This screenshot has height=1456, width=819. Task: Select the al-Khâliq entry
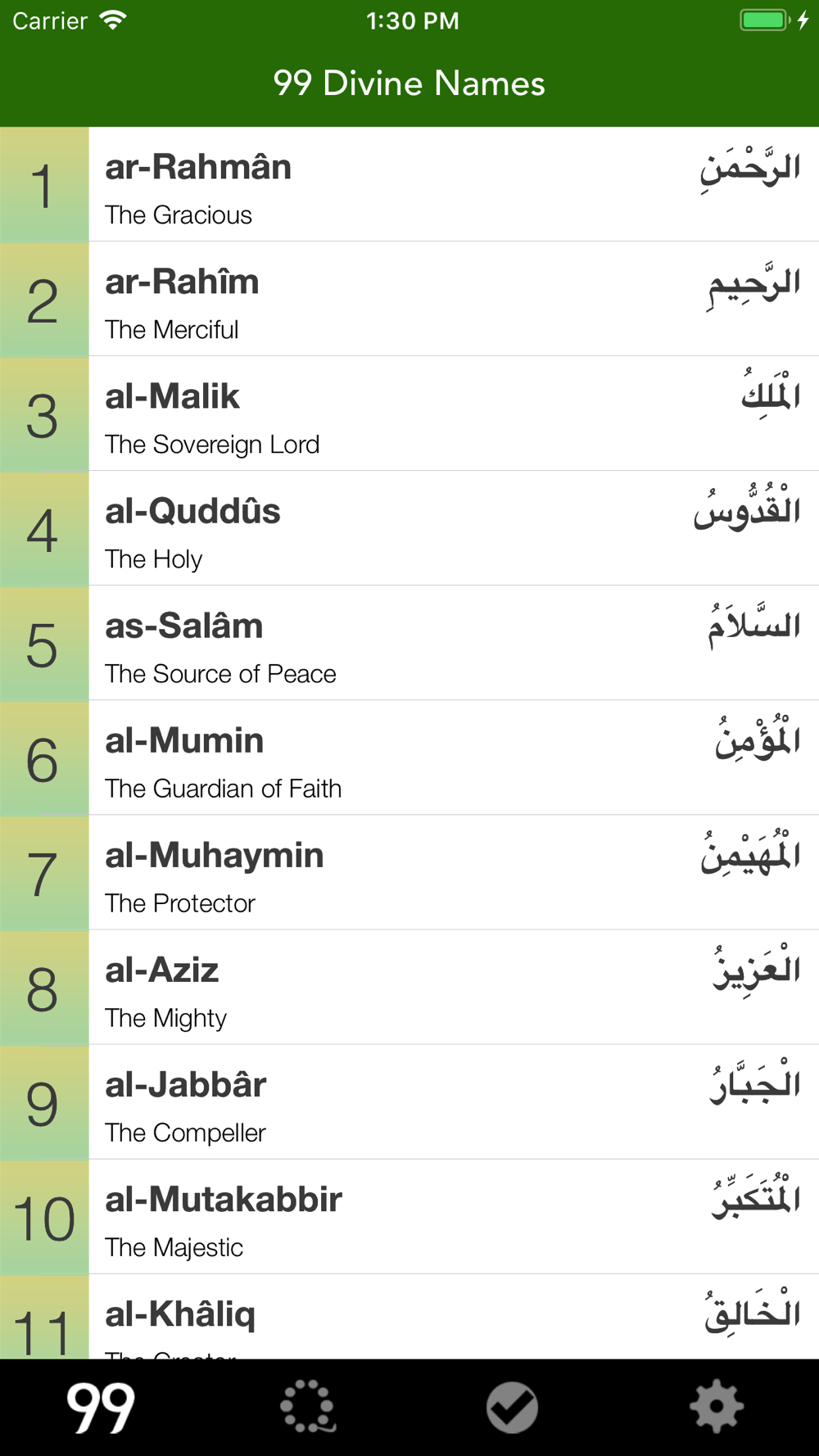(409, 1318)
